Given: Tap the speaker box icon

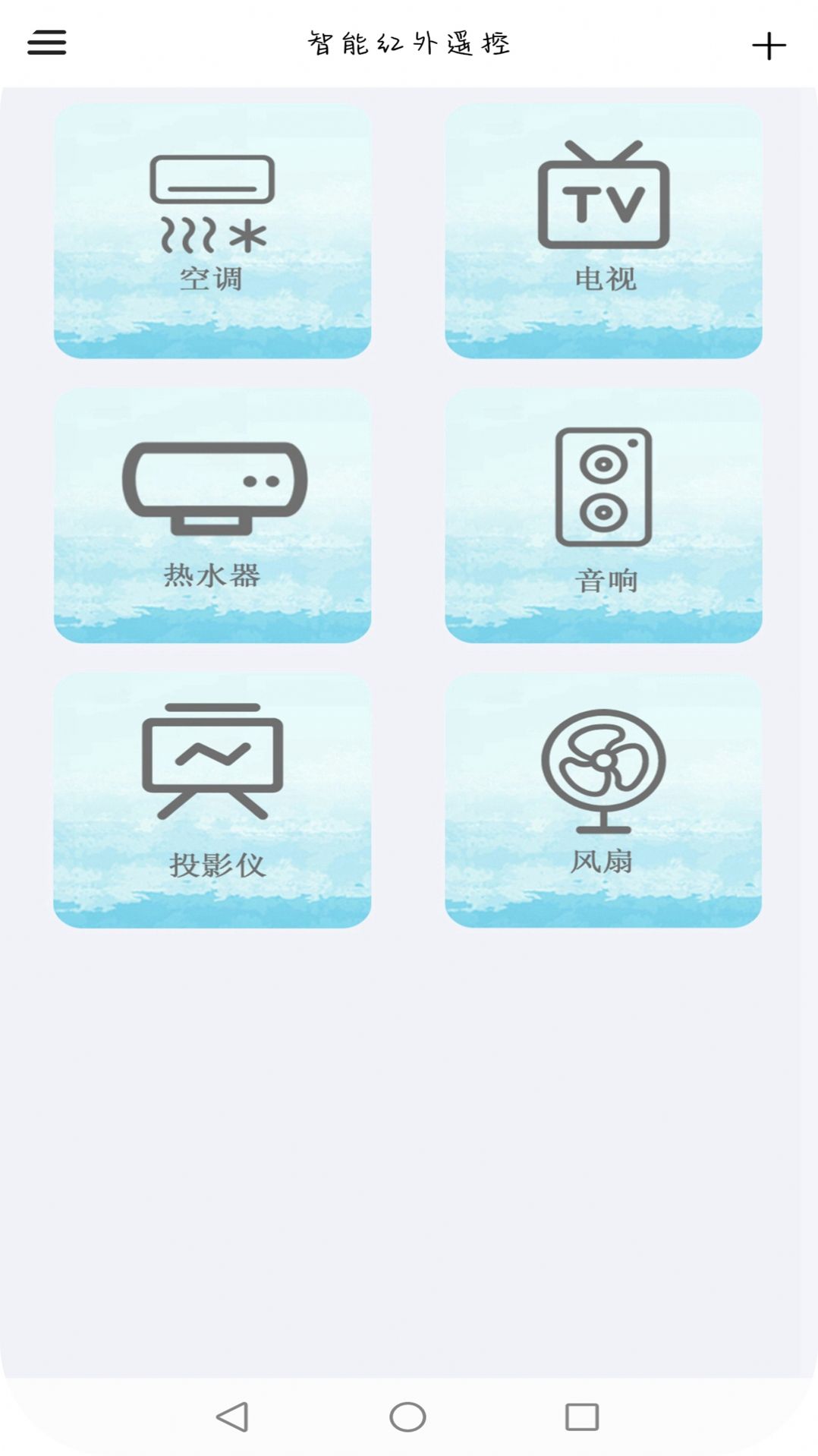Looking at the screenshot, I should coord(605,486).
